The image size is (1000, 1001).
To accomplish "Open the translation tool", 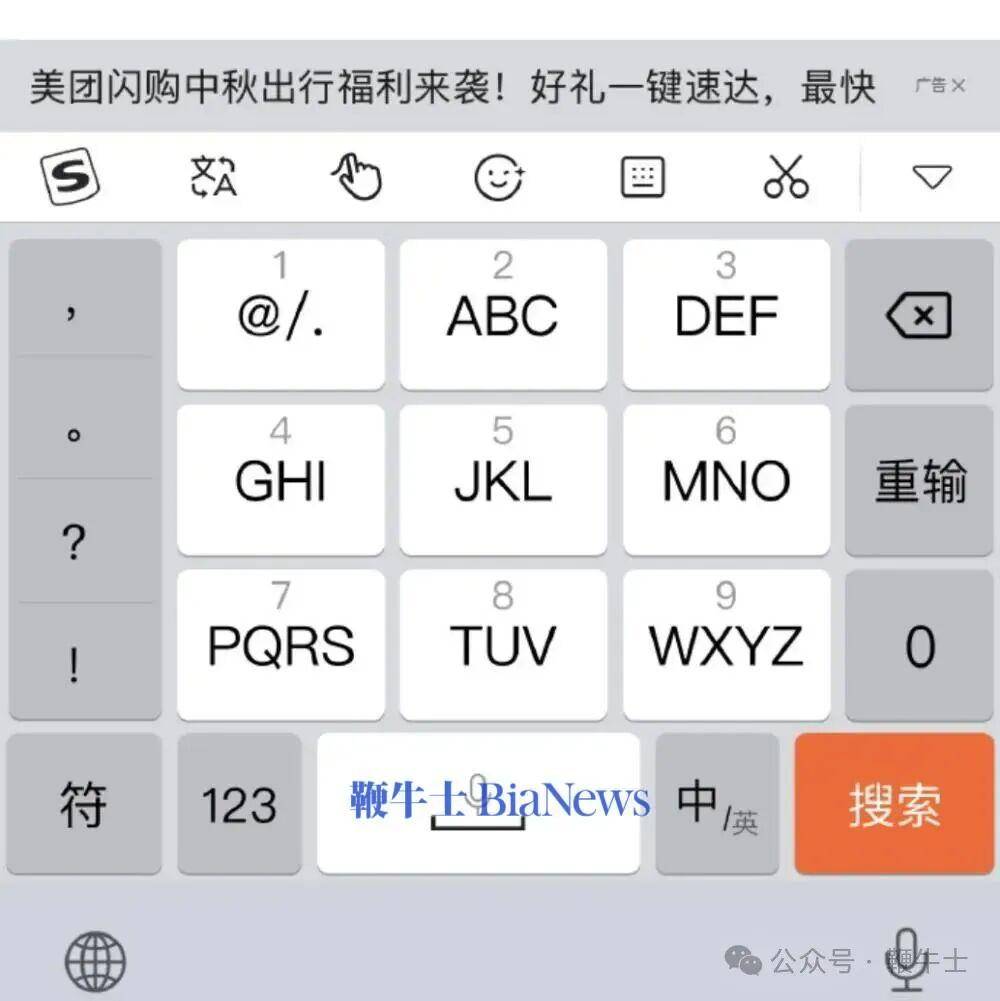I will coord(213,178).
